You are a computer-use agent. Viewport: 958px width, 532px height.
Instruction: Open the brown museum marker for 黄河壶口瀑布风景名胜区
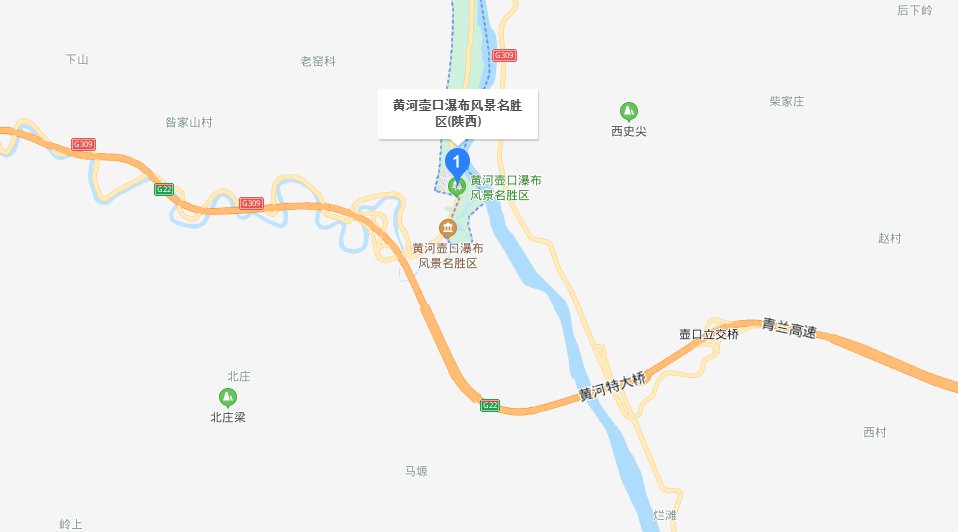[447, 229]
